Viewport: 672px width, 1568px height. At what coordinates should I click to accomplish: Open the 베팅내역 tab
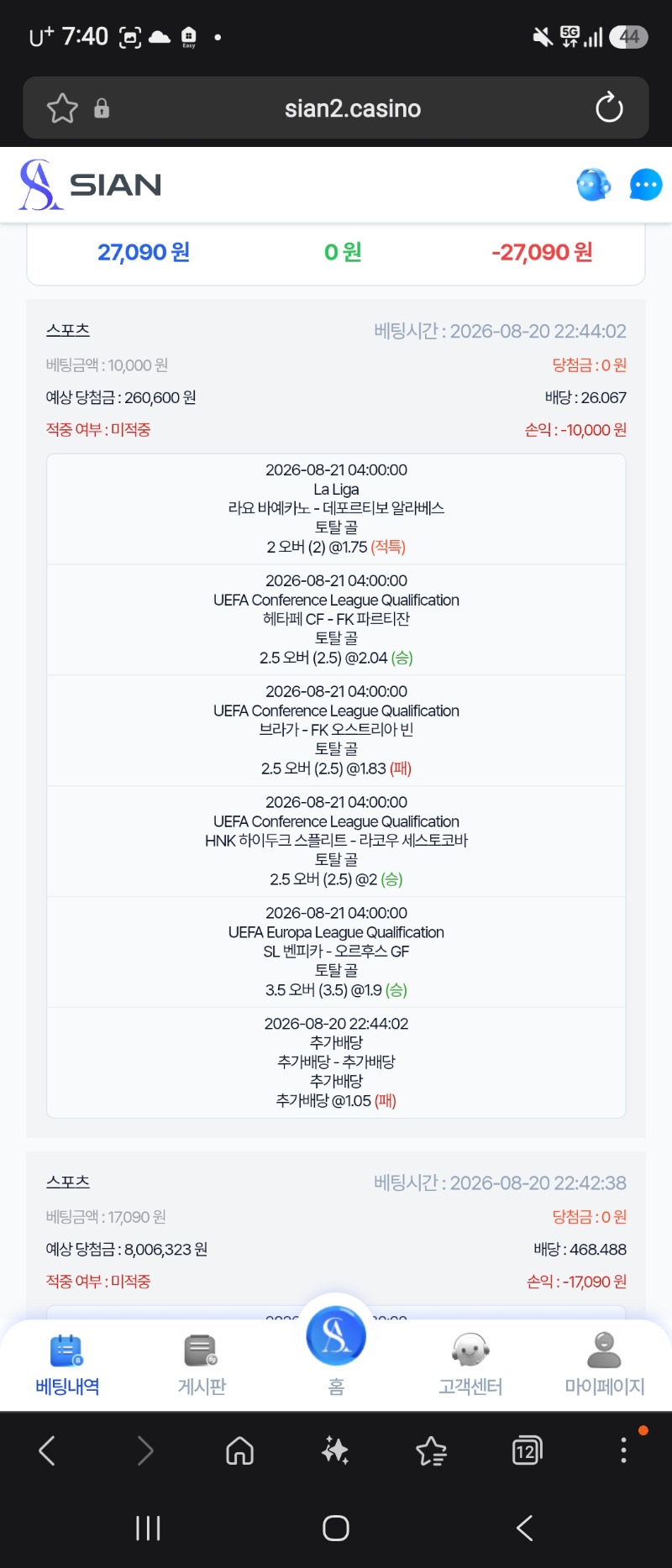[67, 1365]
